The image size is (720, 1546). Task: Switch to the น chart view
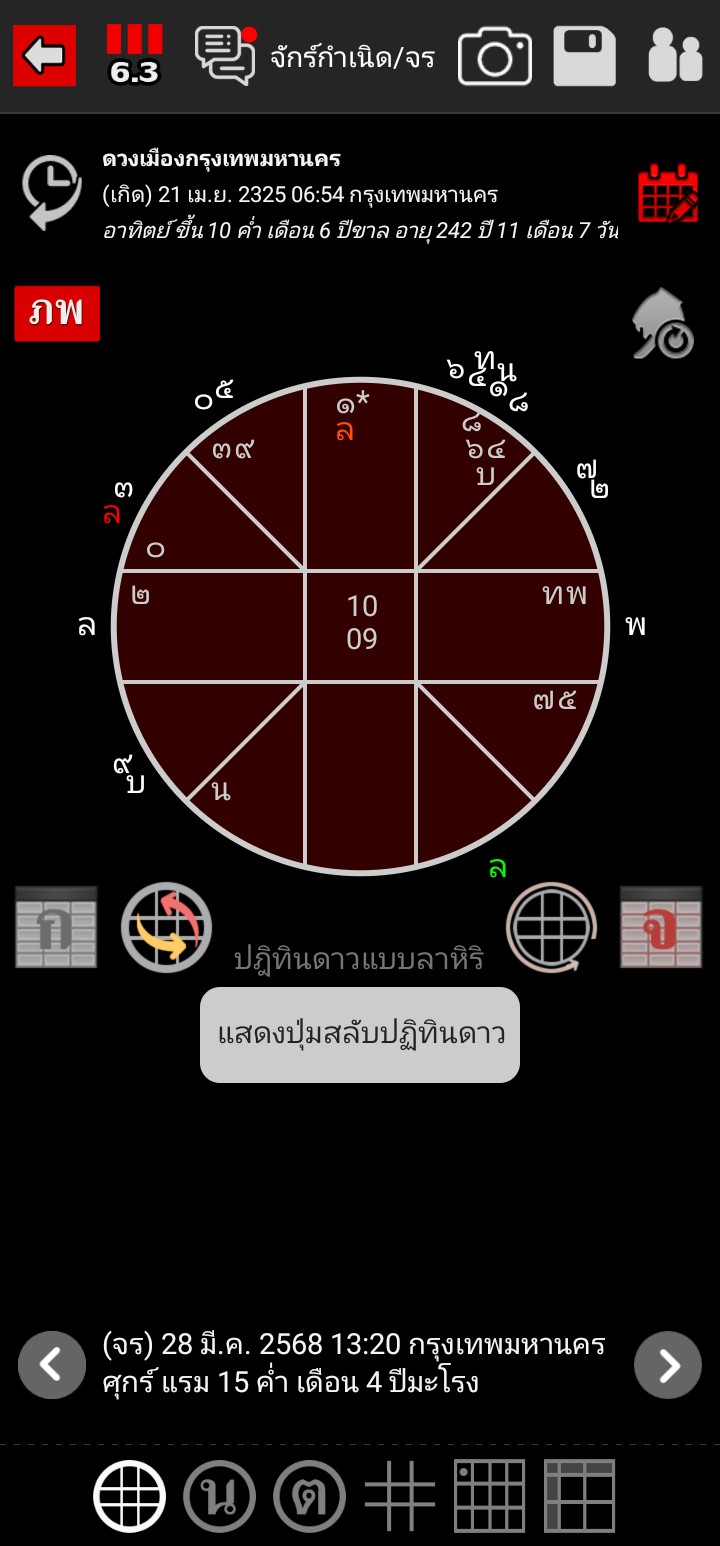click(220, 1496)
